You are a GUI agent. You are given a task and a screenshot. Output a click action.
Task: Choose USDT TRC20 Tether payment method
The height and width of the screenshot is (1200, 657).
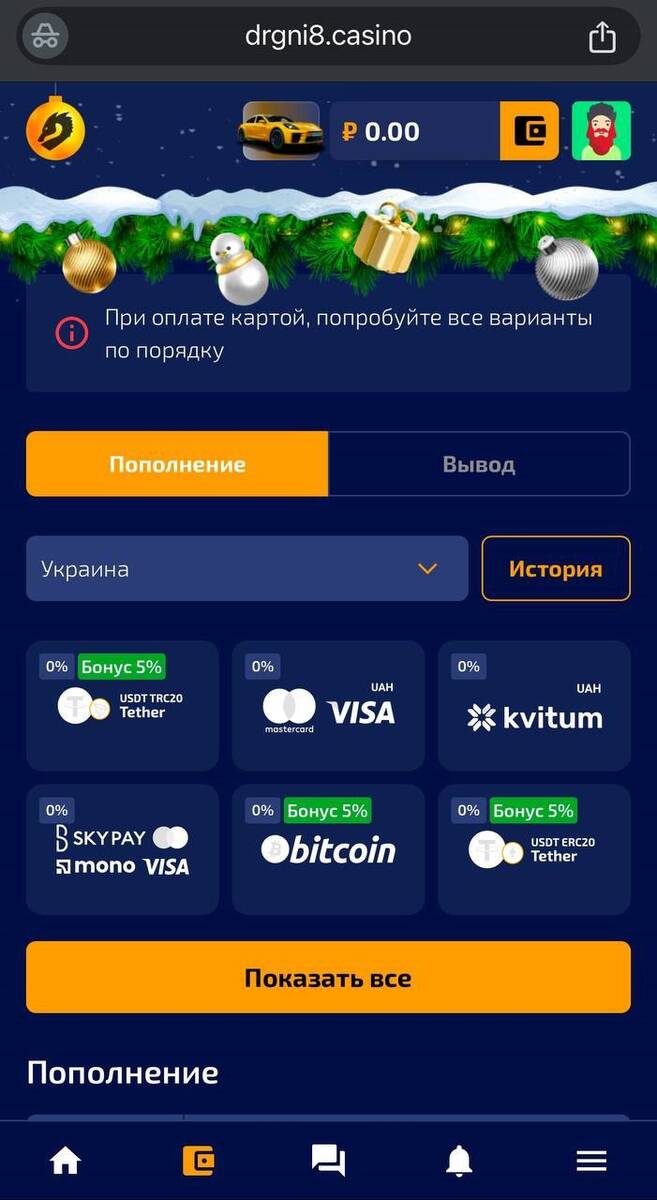122,706
